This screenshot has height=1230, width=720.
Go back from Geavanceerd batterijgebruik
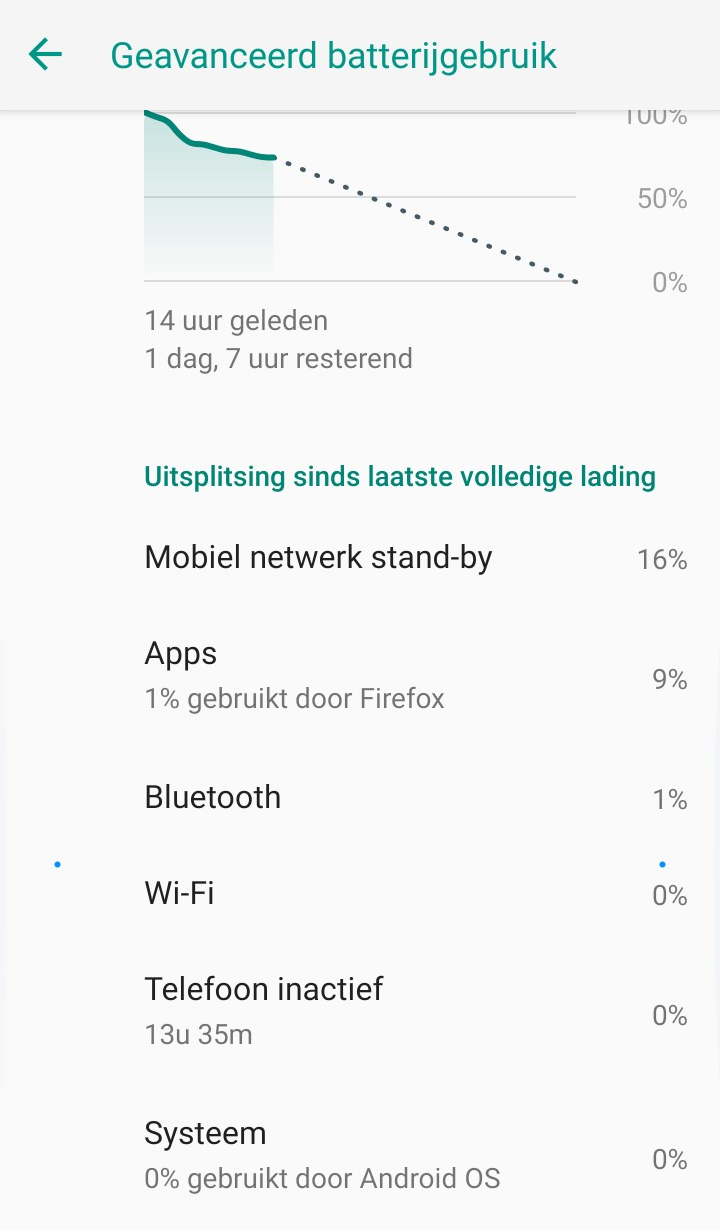(46, 55)
